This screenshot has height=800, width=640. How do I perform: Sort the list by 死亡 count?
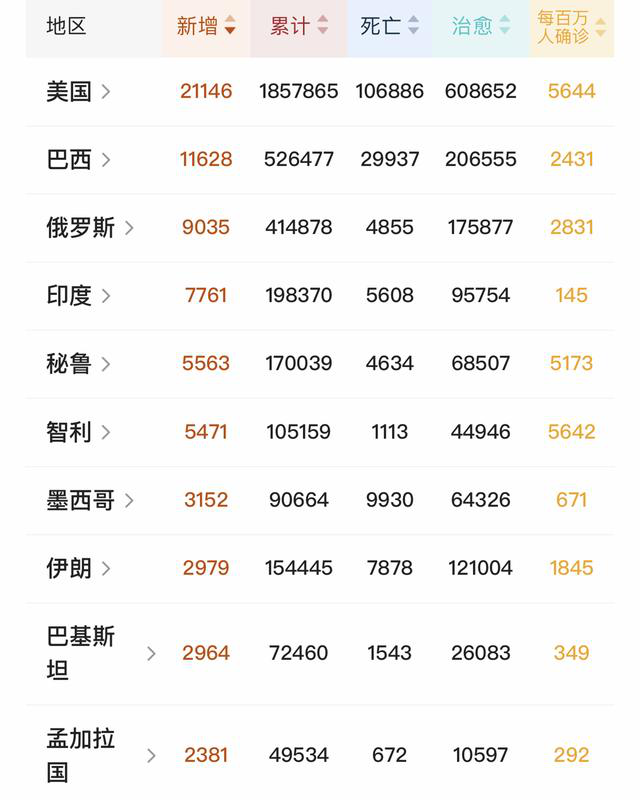point(389,27)
